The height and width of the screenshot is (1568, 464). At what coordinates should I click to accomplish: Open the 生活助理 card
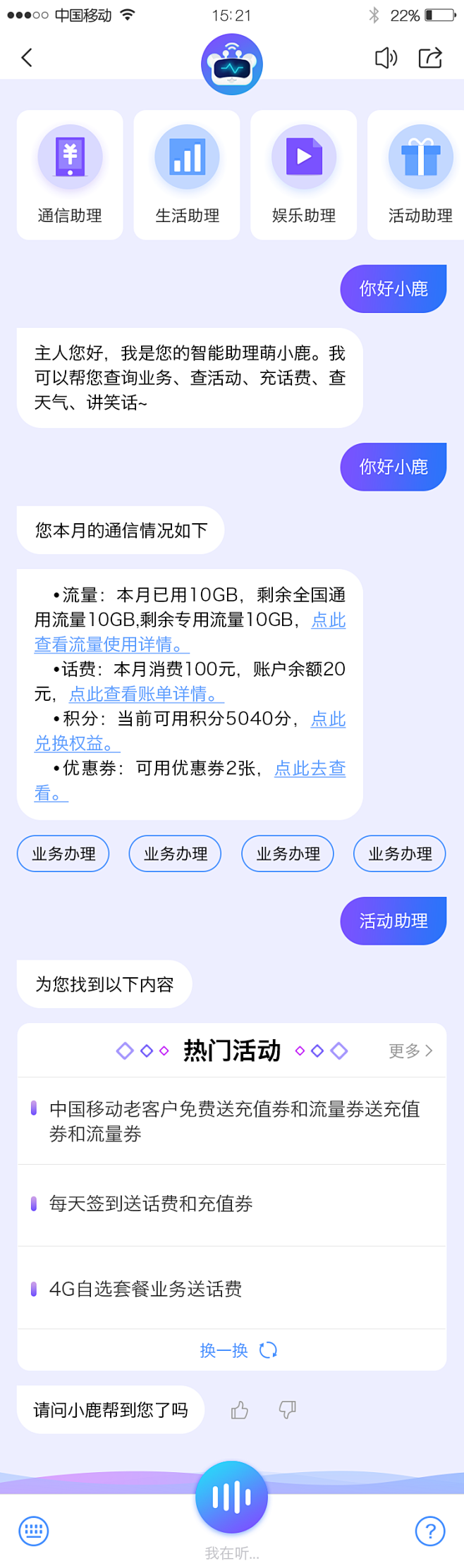(x=187, y=175)
